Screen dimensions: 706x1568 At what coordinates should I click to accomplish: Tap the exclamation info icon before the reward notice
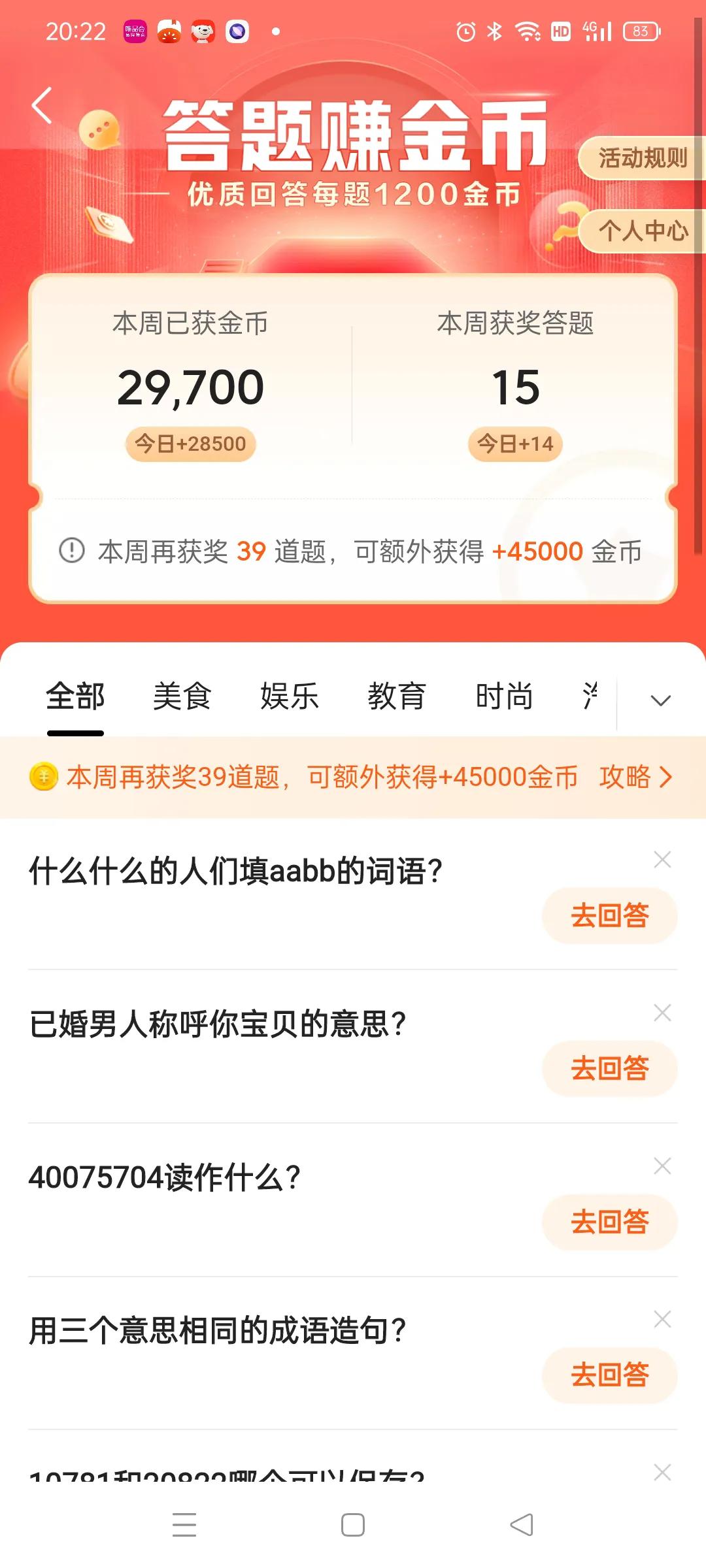coord(74,551)
